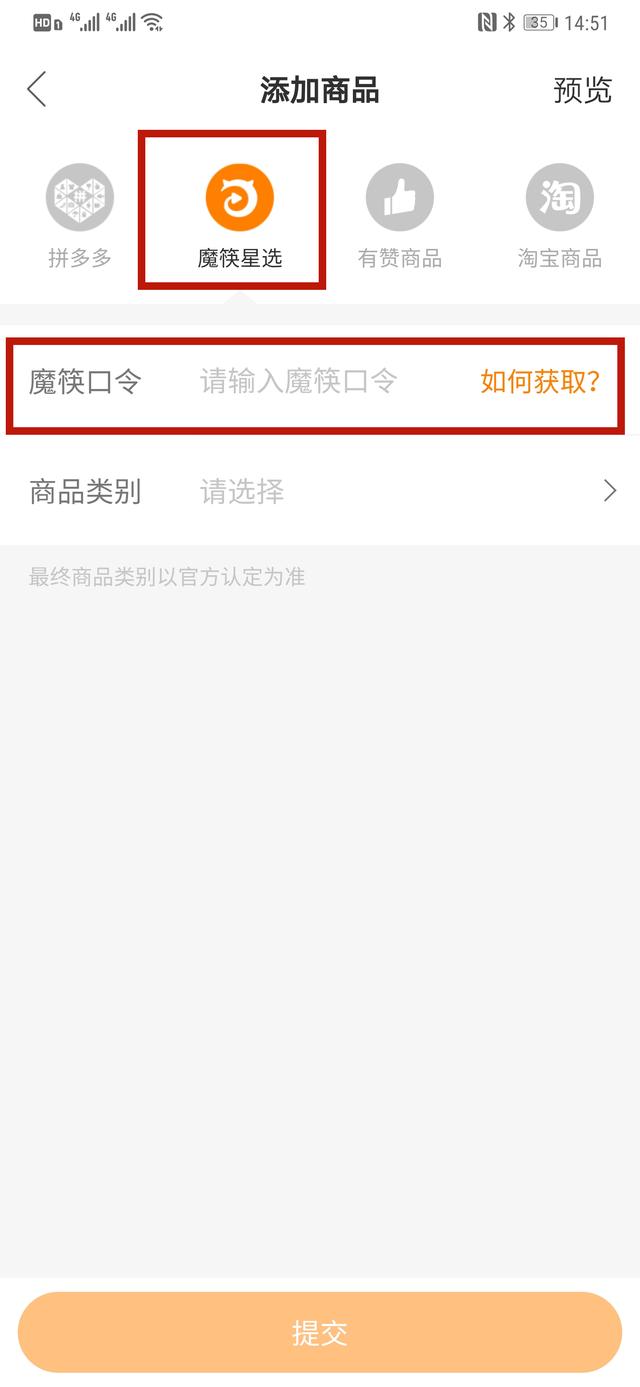Focus the 魔筷口令 input field
The width and height of the screenshot is (640, 1387).
click(x=300, y=381)
